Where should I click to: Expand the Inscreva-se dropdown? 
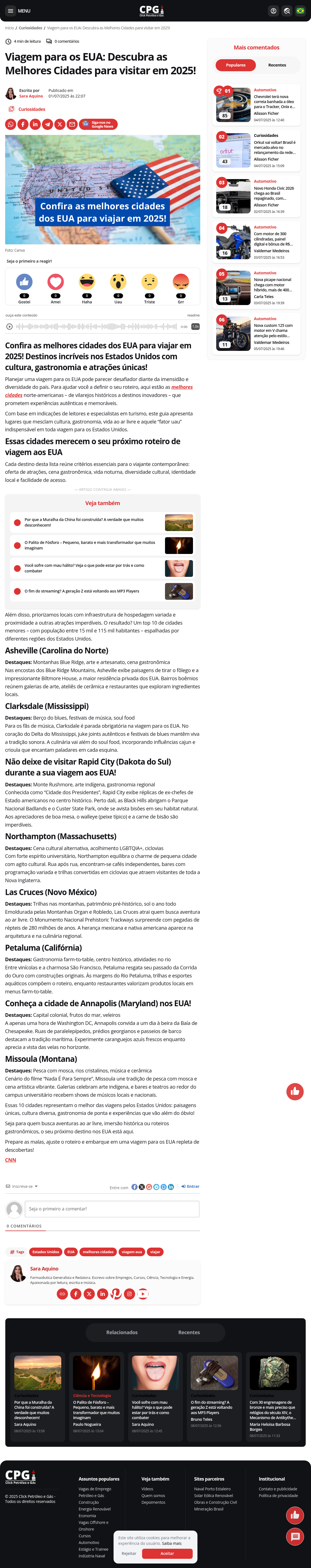[22, 1186]
